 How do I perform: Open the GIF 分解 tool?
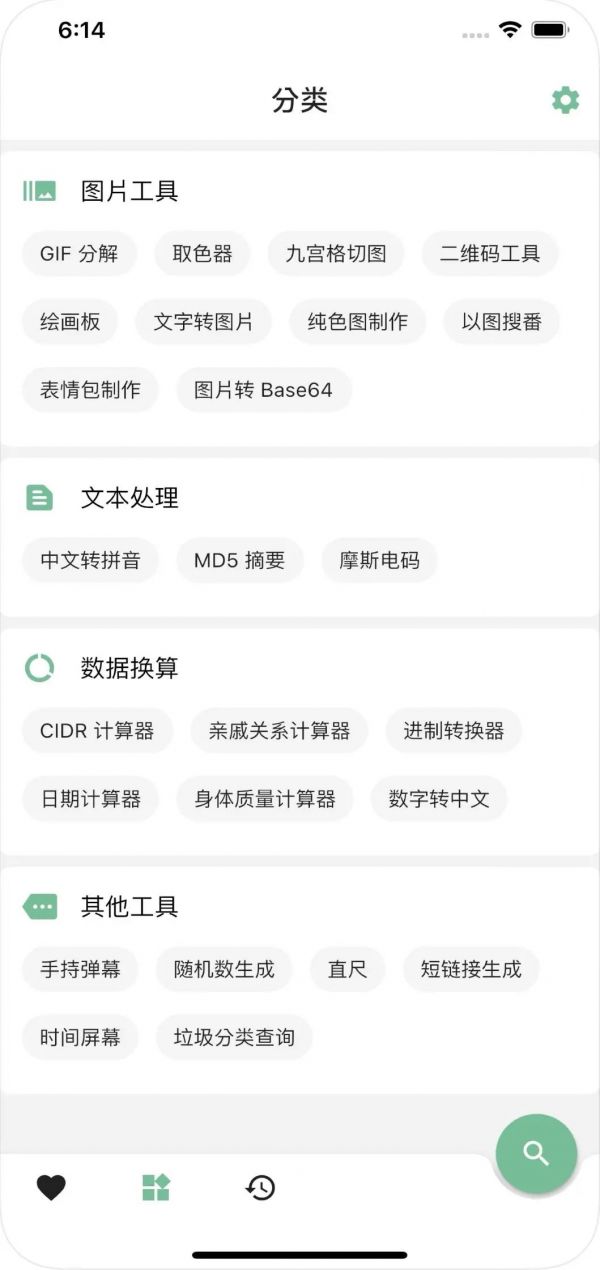click(79, 253)
